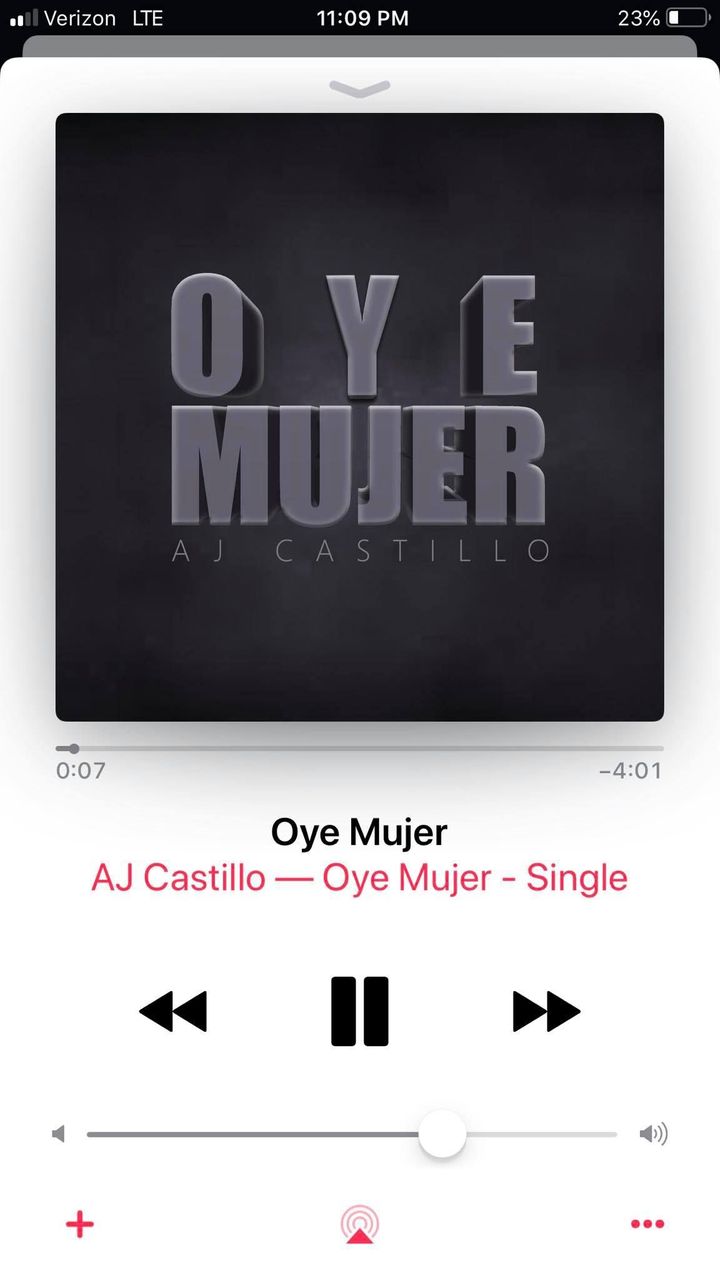This screenshot has width=720, height=1280.
Task: Tap the volume slider knob
Action: point(442,1134)
